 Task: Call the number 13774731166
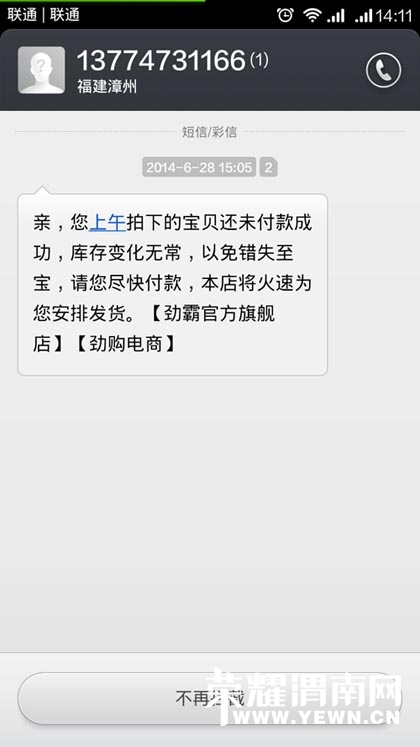pyautogui.click(x=383, y=70)
